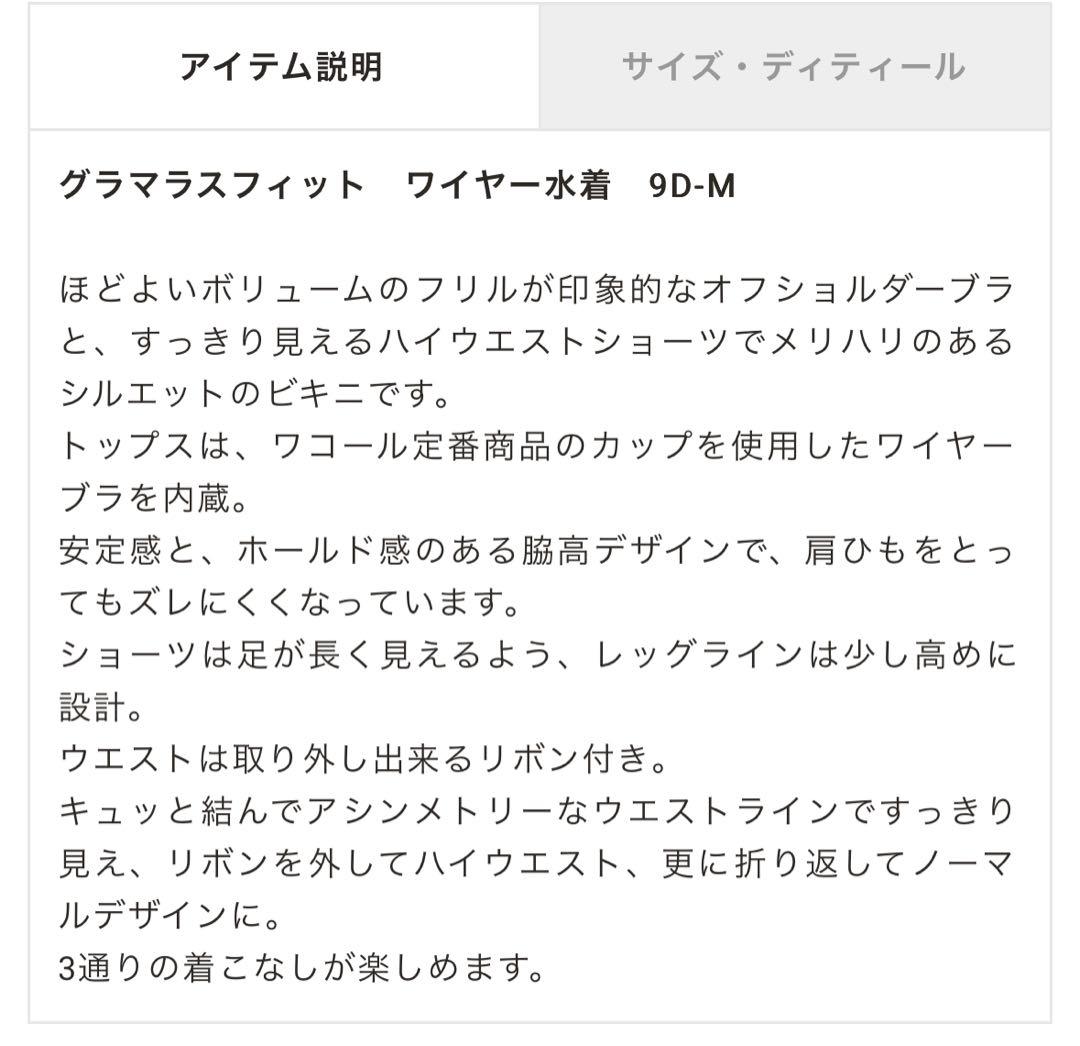
Task: Switch to the サイズ・ディティール tab
Action: click(793, 67)
